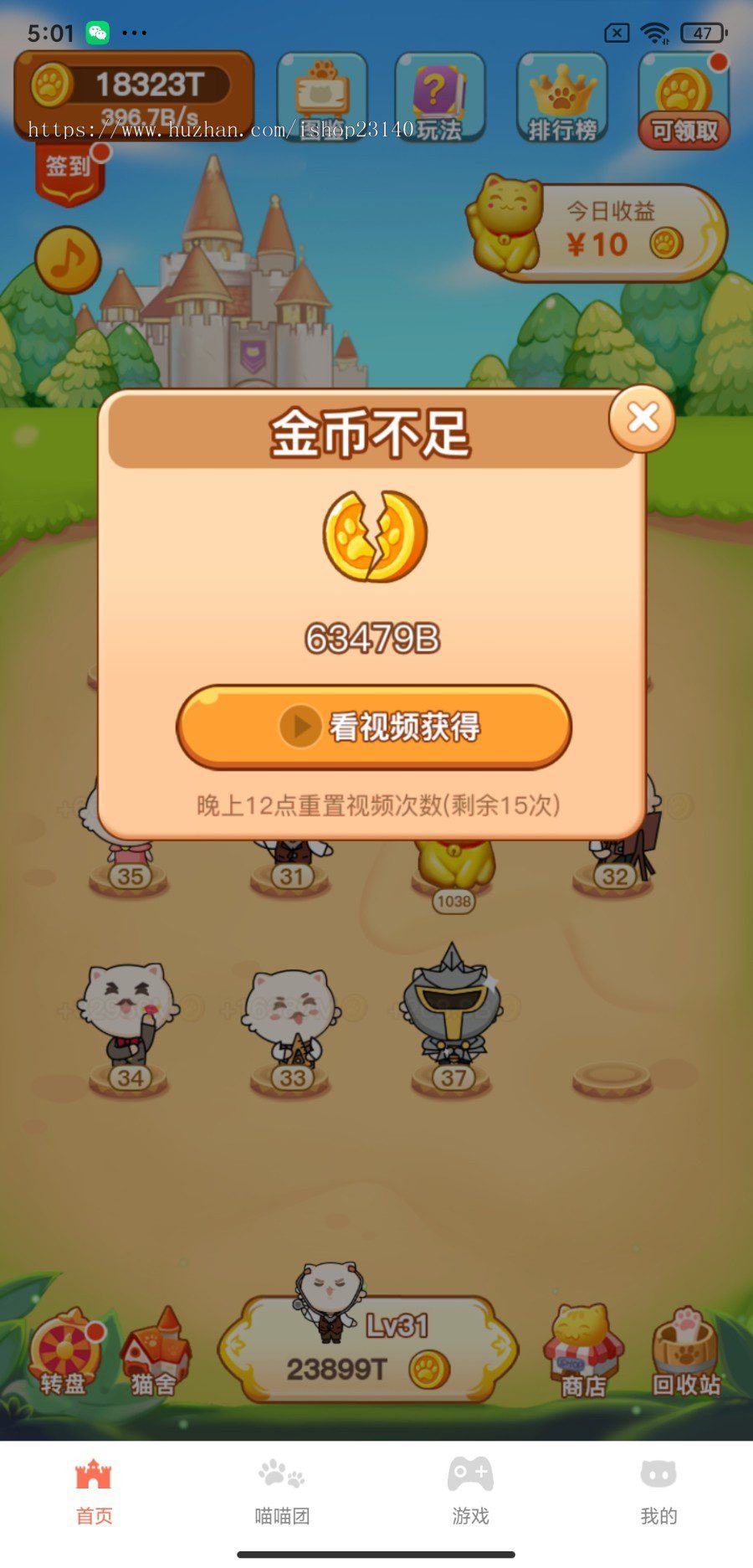This screenshot has height=1568, width=753.
Task: Claim the 可领取 coin reward
Action: tap(684, 102)
